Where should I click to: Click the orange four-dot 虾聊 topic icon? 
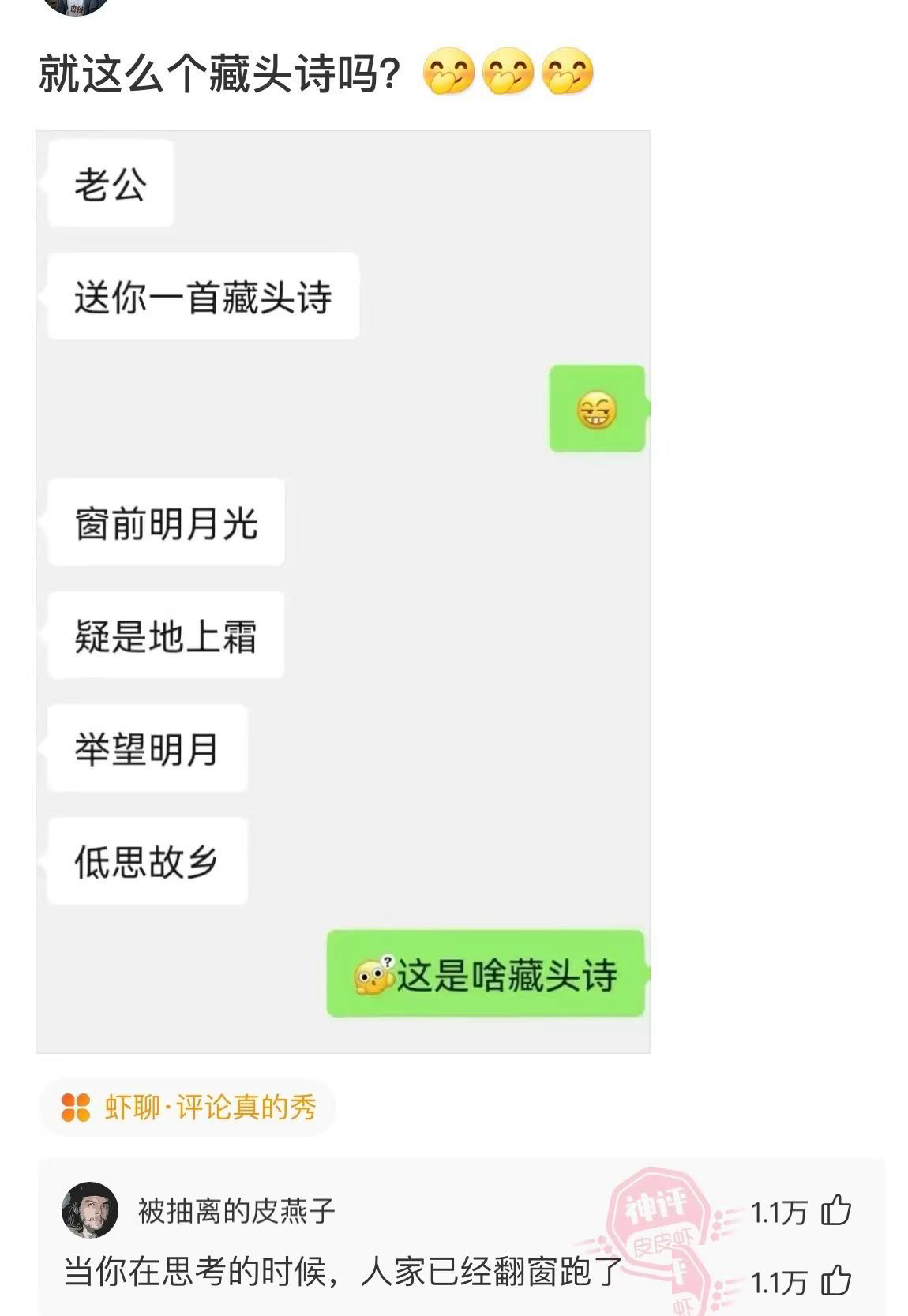point(76,1107)
